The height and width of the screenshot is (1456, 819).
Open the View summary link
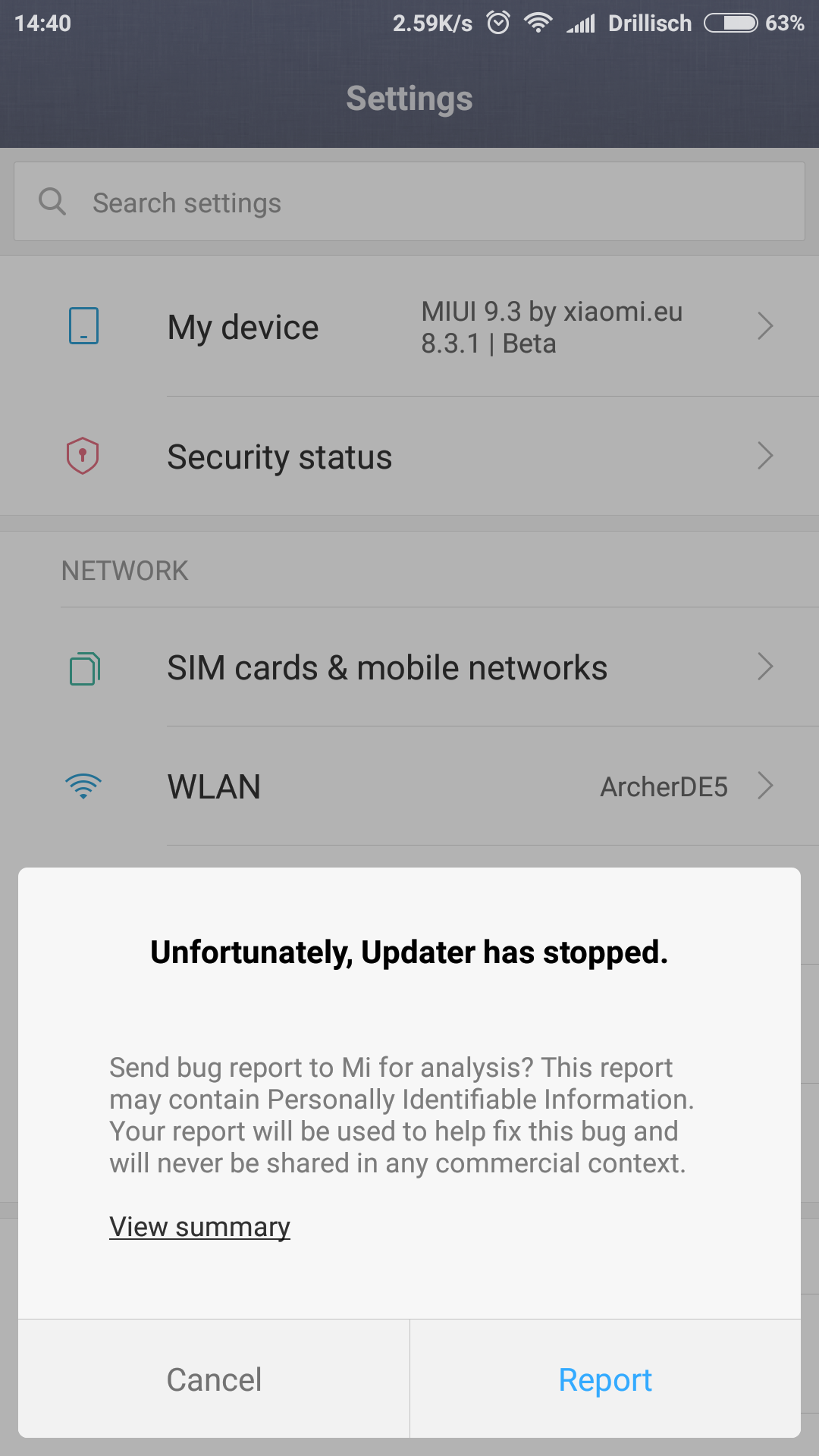[199, 1226]
